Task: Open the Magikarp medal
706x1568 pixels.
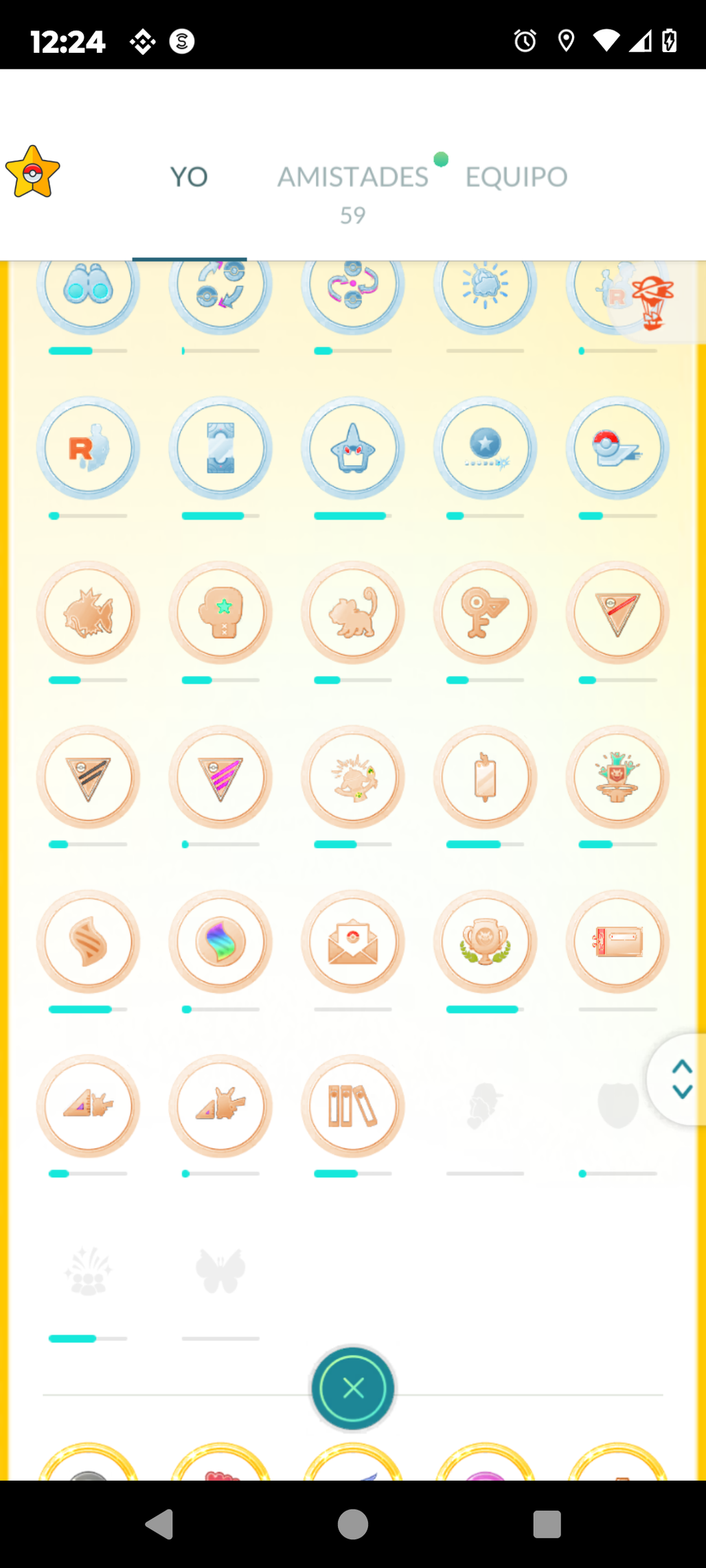Action: click(88, 612)
